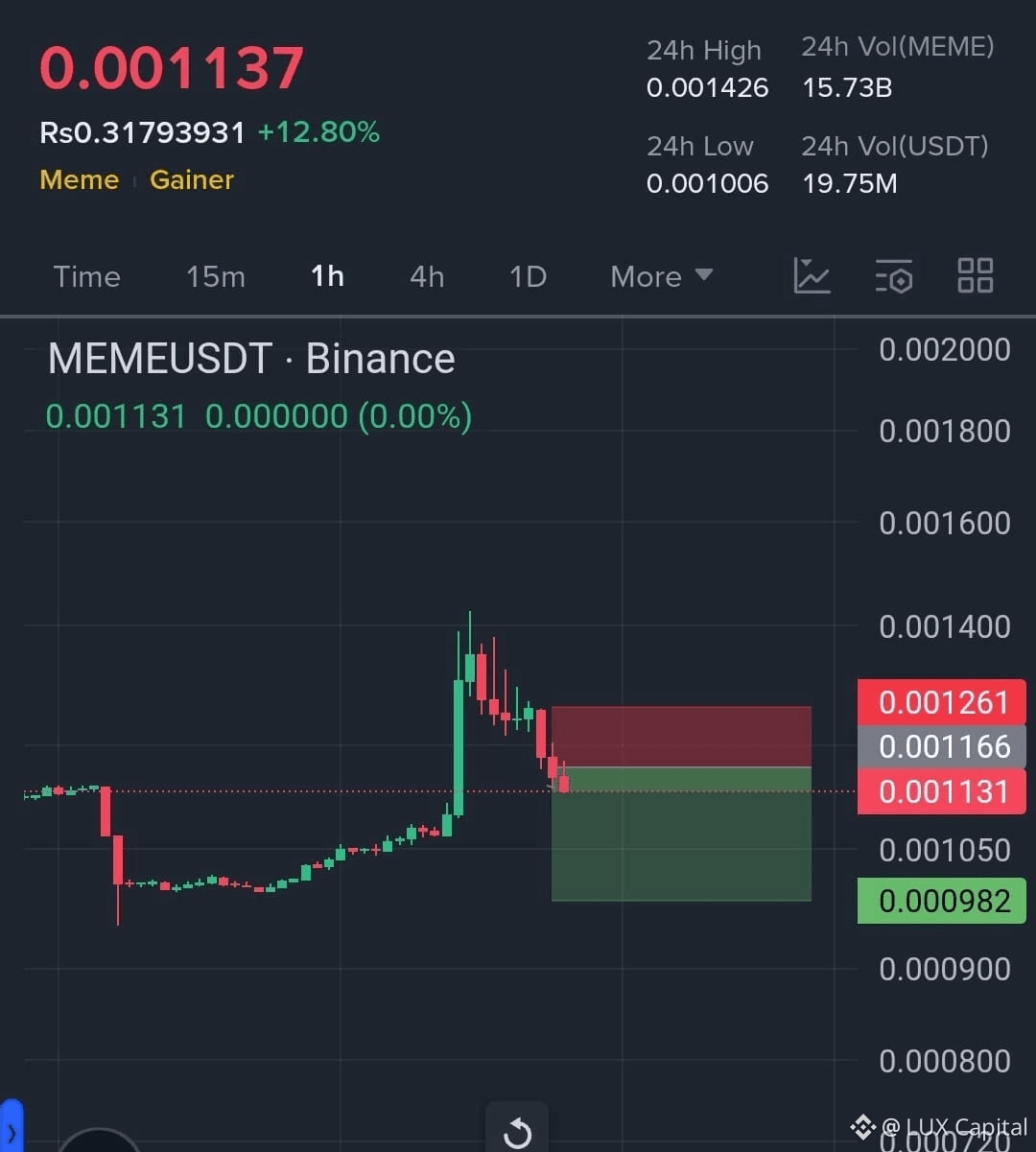The image size is (1036, 1152).
Task: Switch to the 1D interval
Action: 528,277
